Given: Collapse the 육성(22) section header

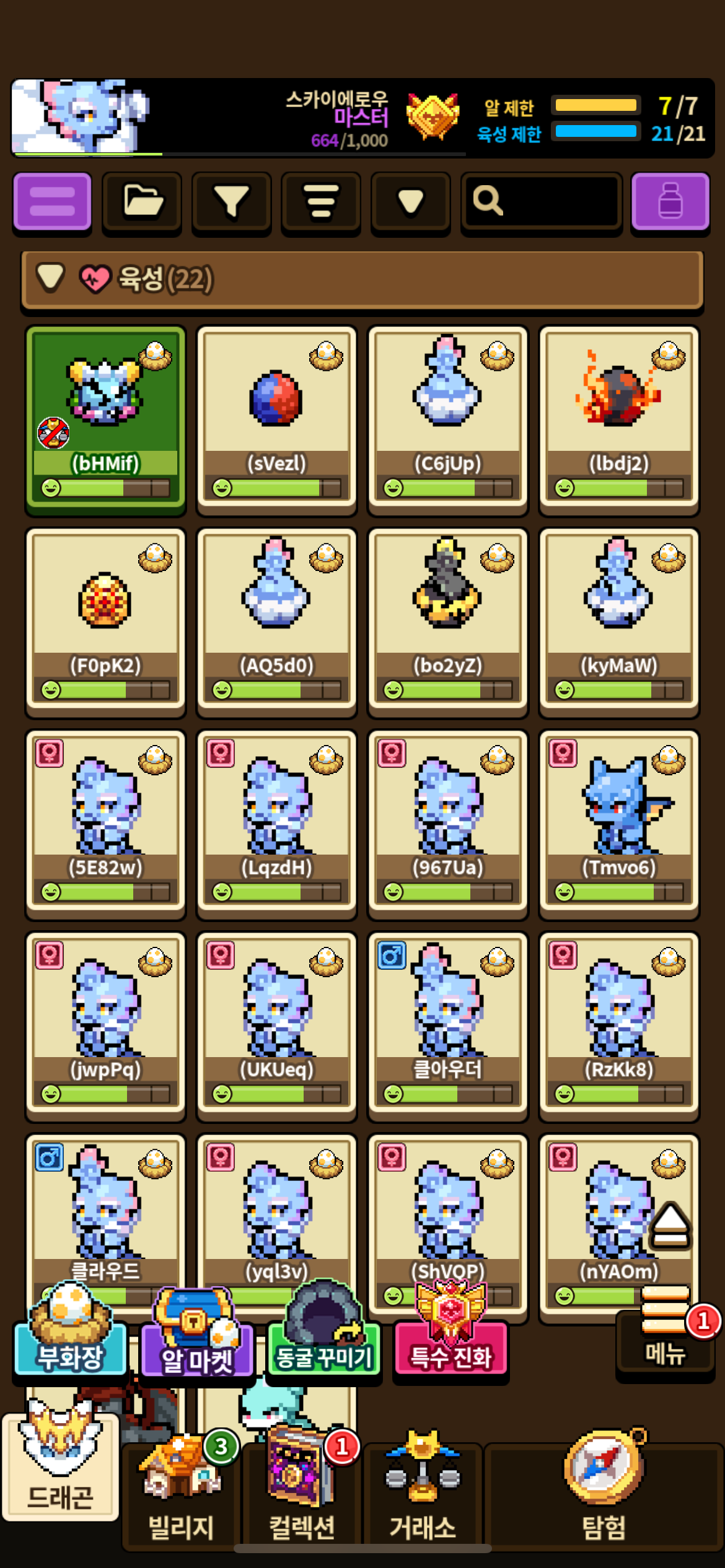Looking at the screenshot, I should point(362,279).
